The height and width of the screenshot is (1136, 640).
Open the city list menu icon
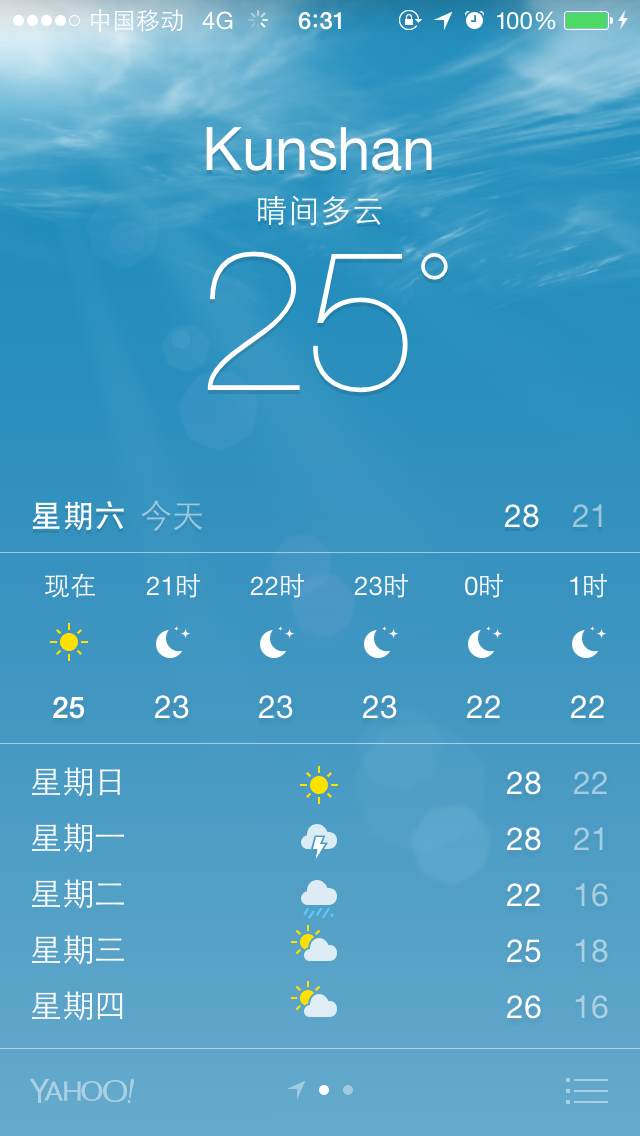point(586,1090)
